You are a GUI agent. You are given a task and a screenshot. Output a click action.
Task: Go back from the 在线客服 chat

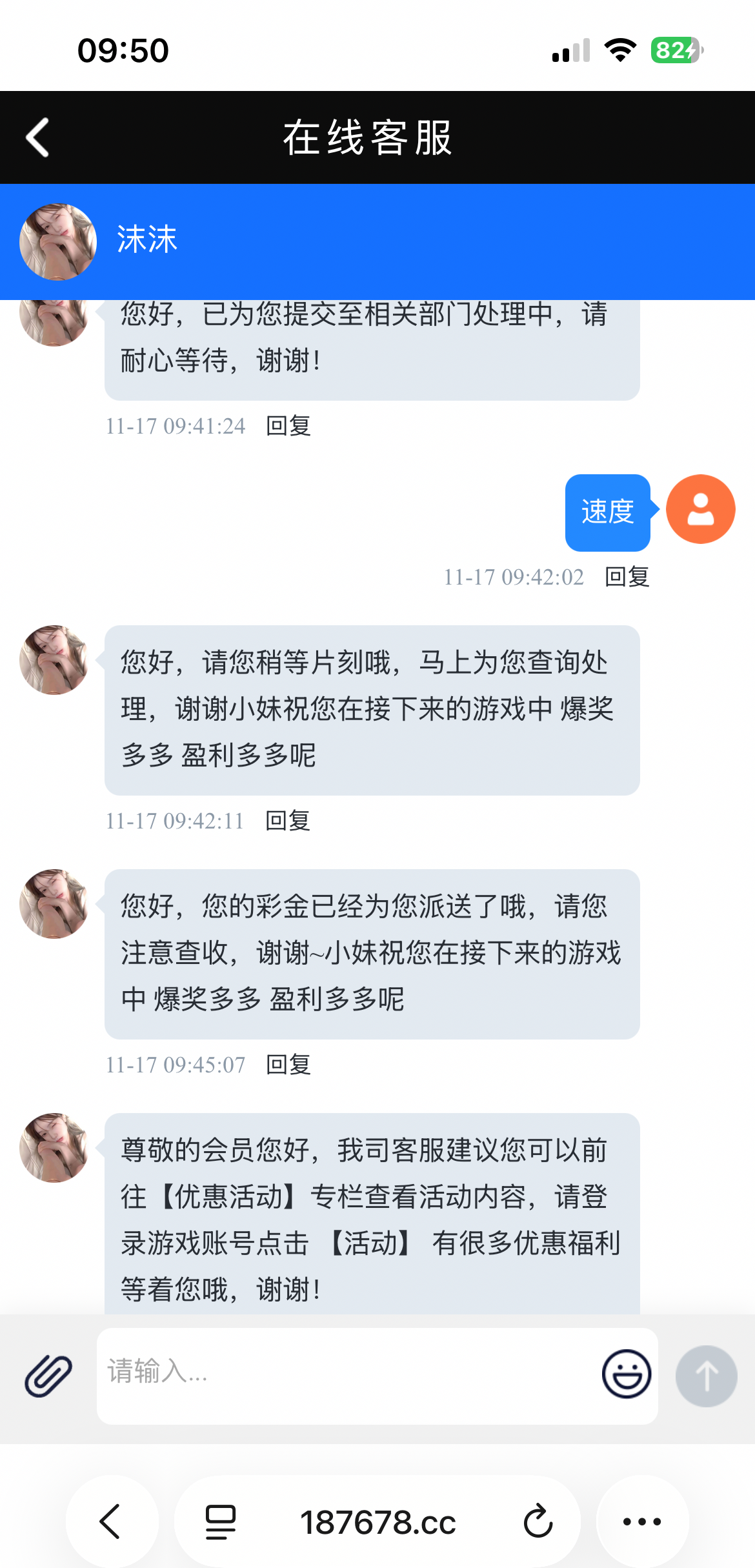click(37, 137)
